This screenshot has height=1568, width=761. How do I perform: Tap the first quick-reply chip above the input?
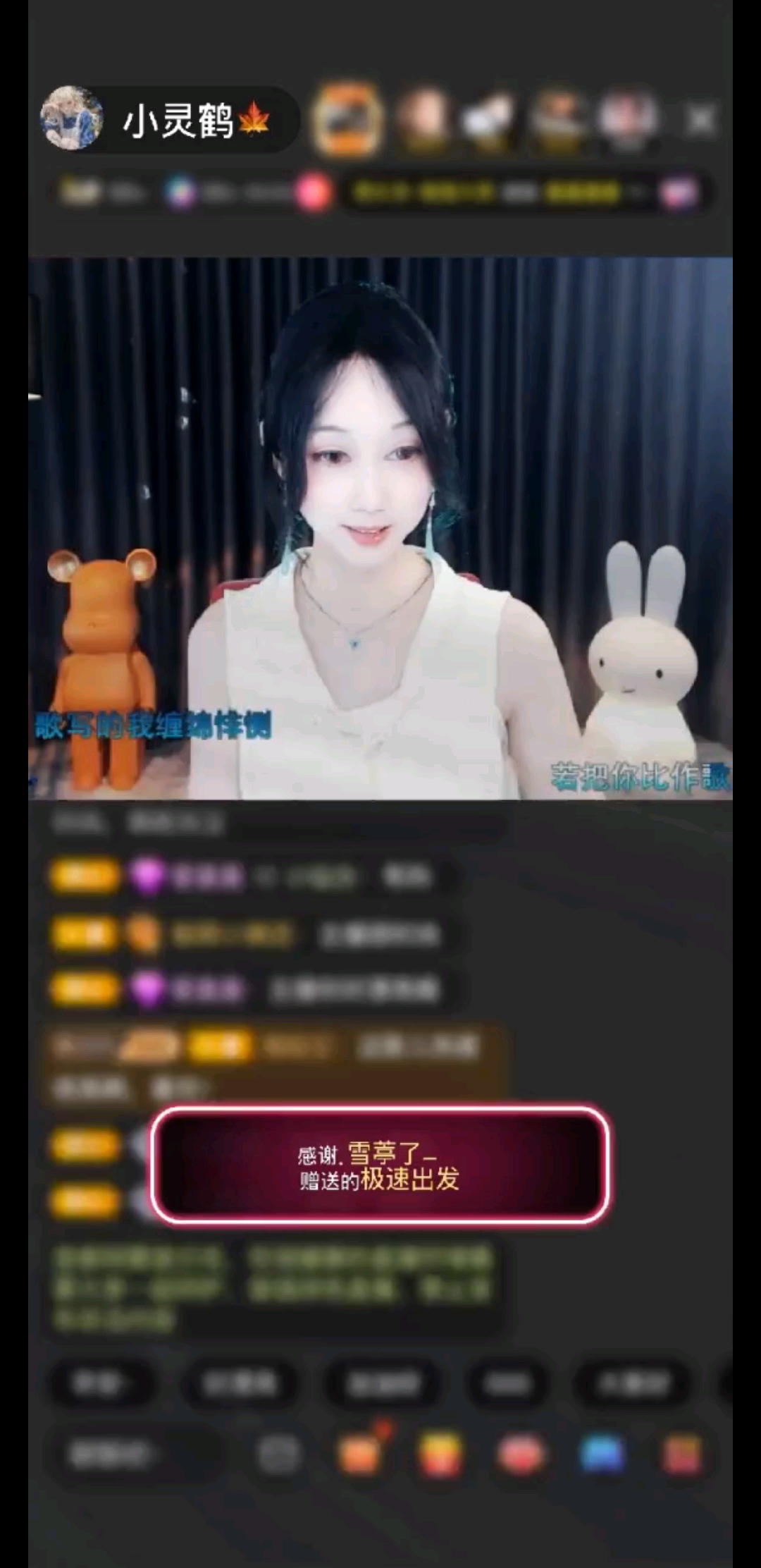click(99, 1384)
